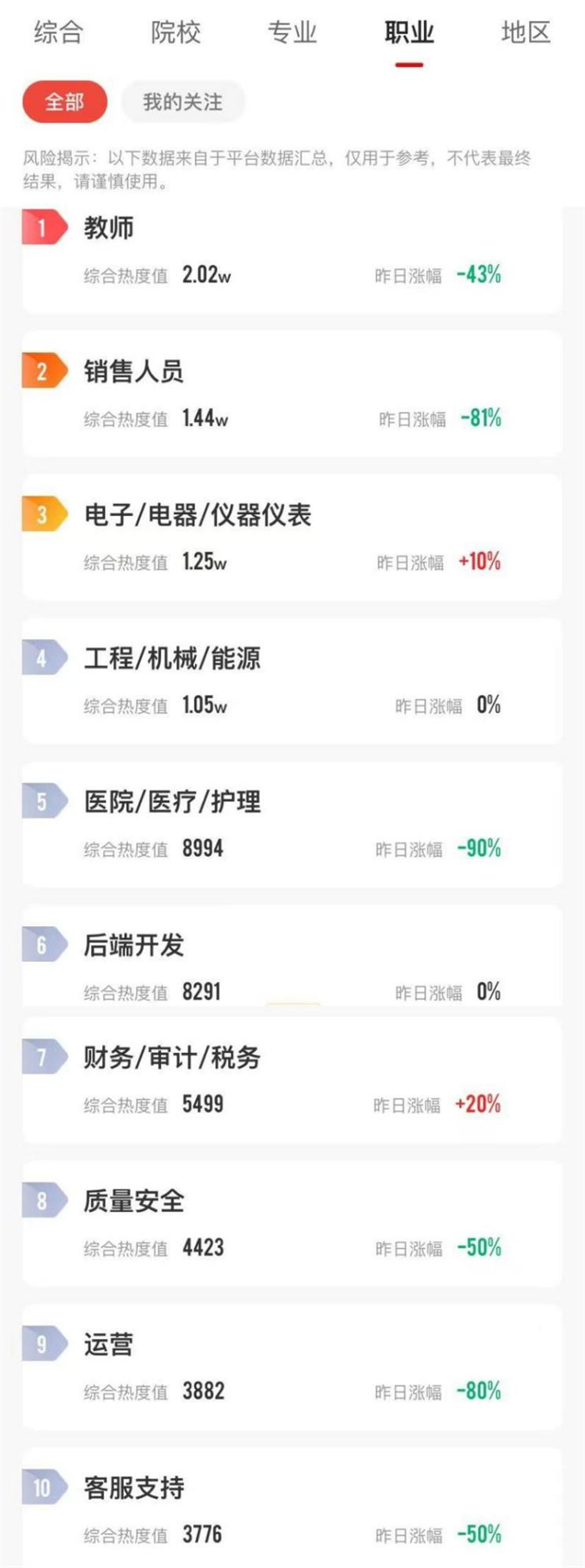This screenshot has width=585, height=1568.
Task: Go to the 地区 tab
Action: pos(526,33)
